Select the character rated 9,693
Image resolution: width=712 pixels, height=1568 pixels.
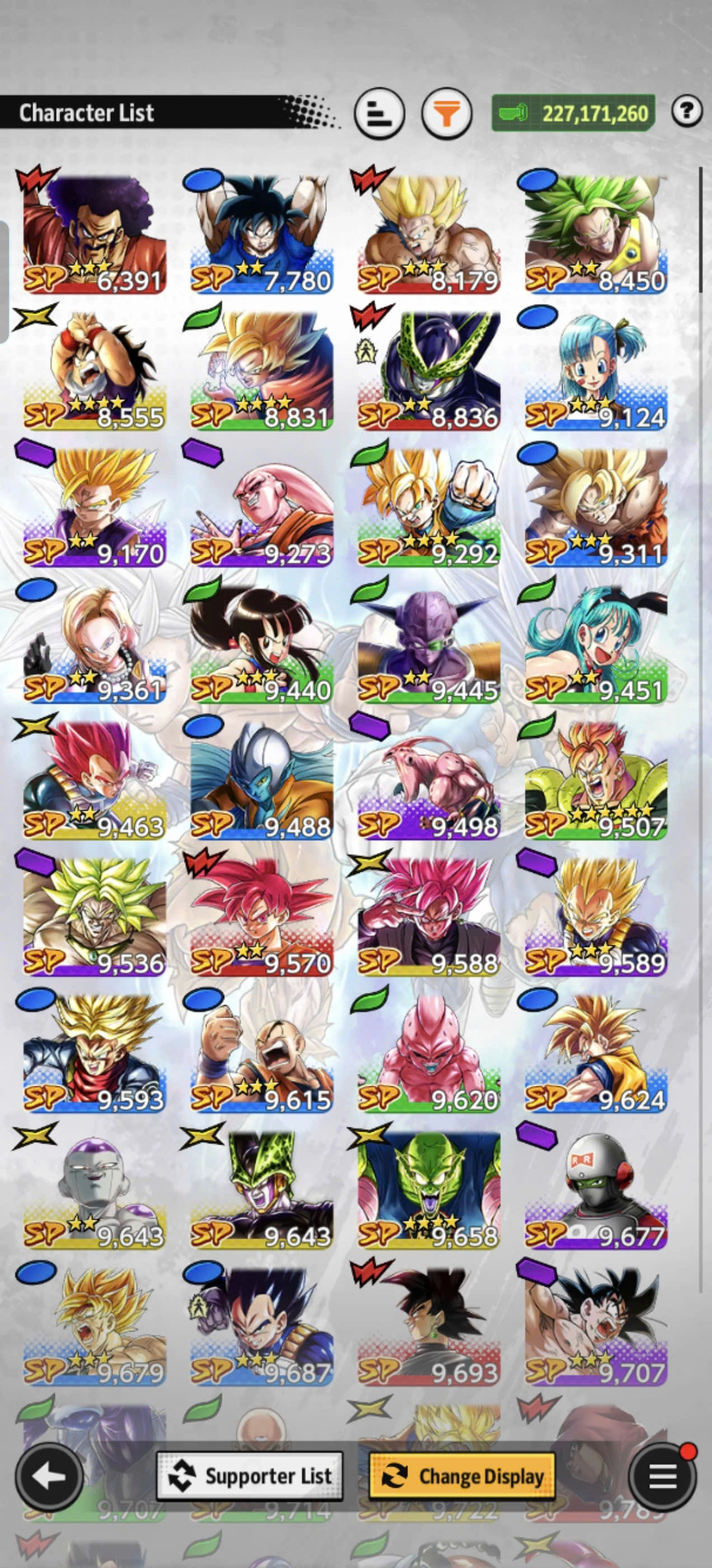(x=429, y=1326)
